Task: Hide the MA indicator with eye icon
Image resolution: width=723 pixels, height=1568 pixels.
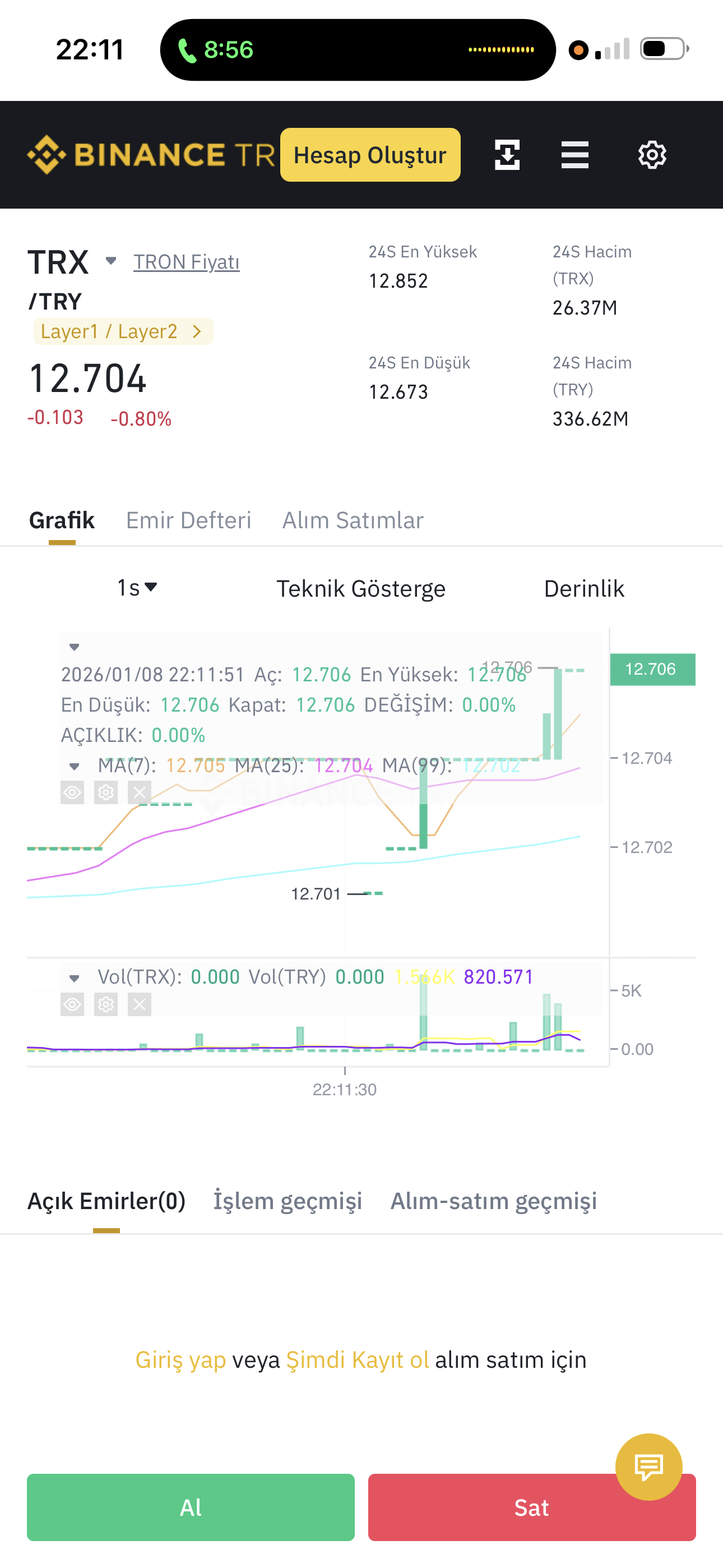Action: [x=72, y=792]
